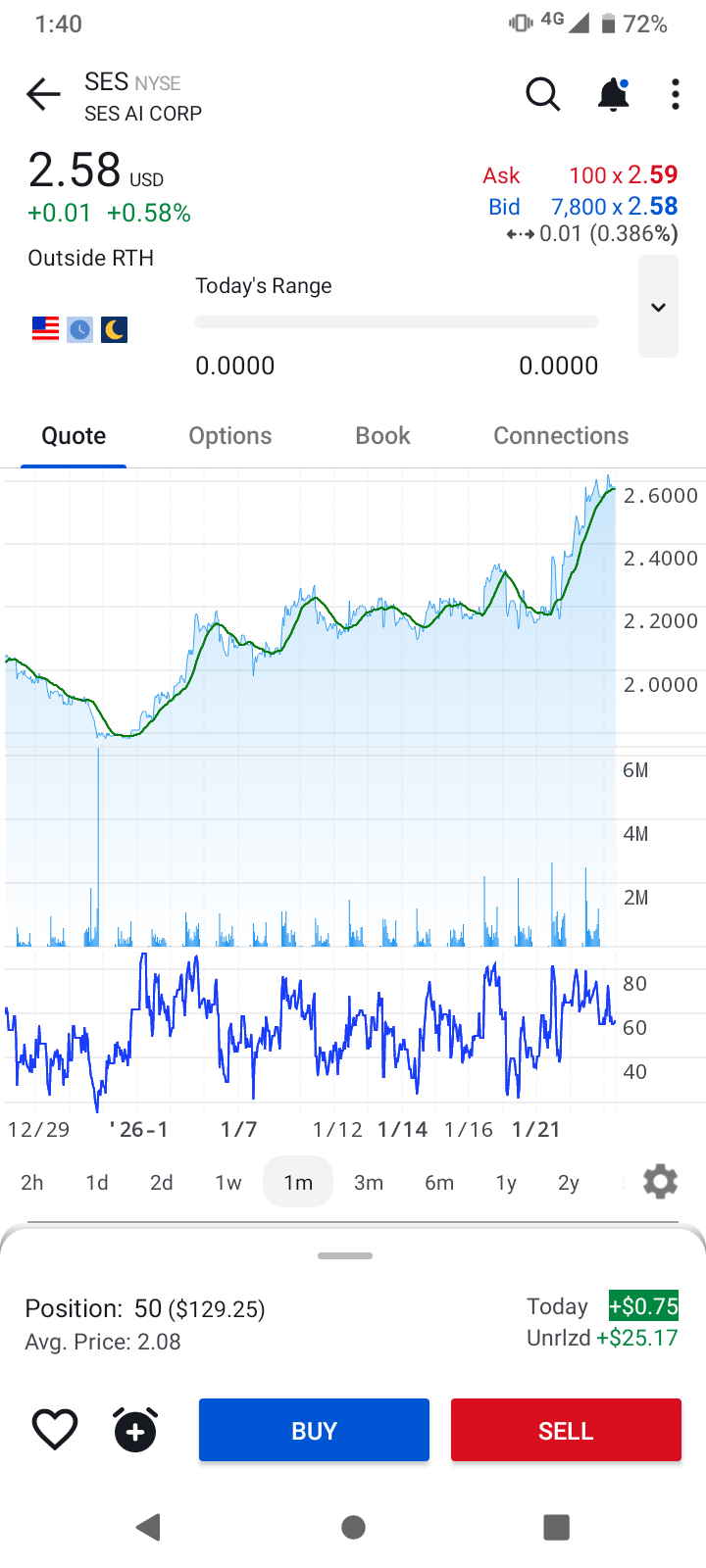The width and height of the screenshot is (706, 1568).
Task: Select the 1d chart range
Action: pos(97,1183)
